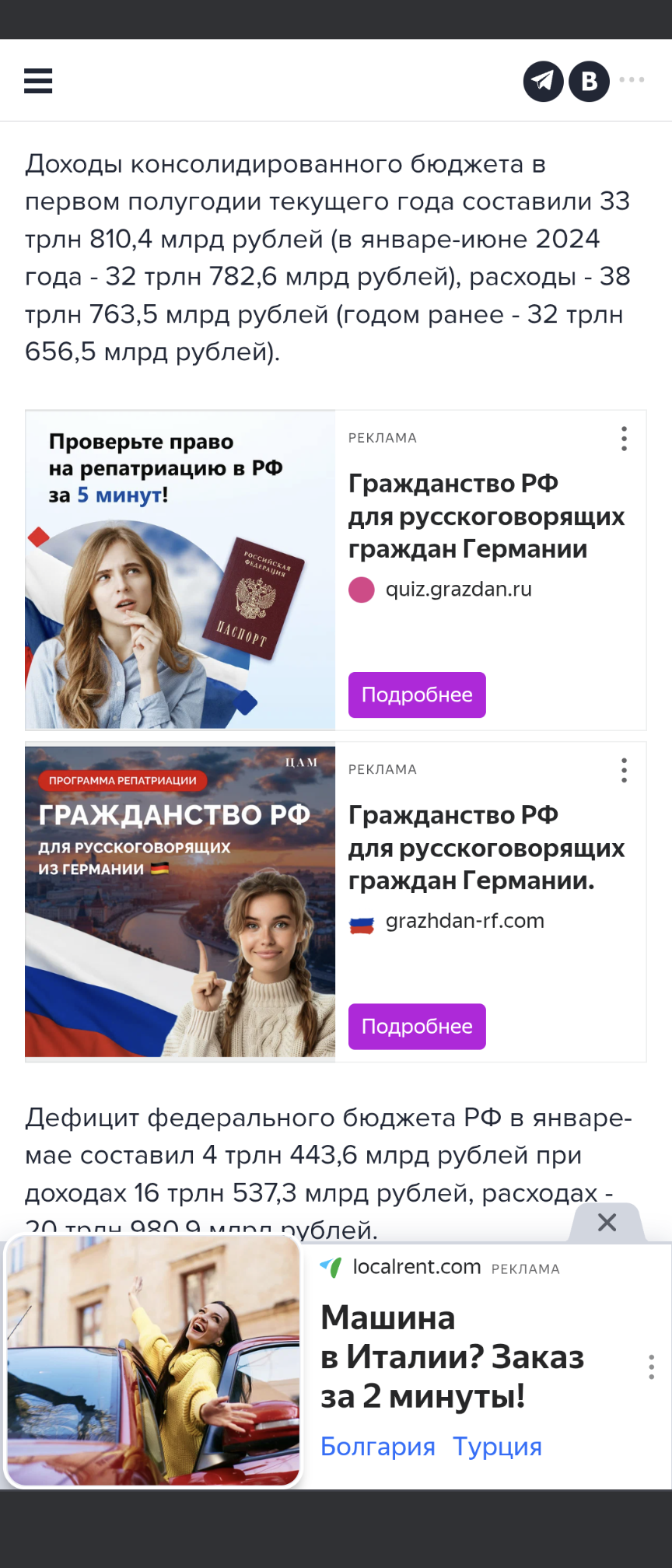This screenshot has width=672, height=1568.
Task: Tap Подробнее on the quiz.grazdan.ru ad
Action: (417, 695)
